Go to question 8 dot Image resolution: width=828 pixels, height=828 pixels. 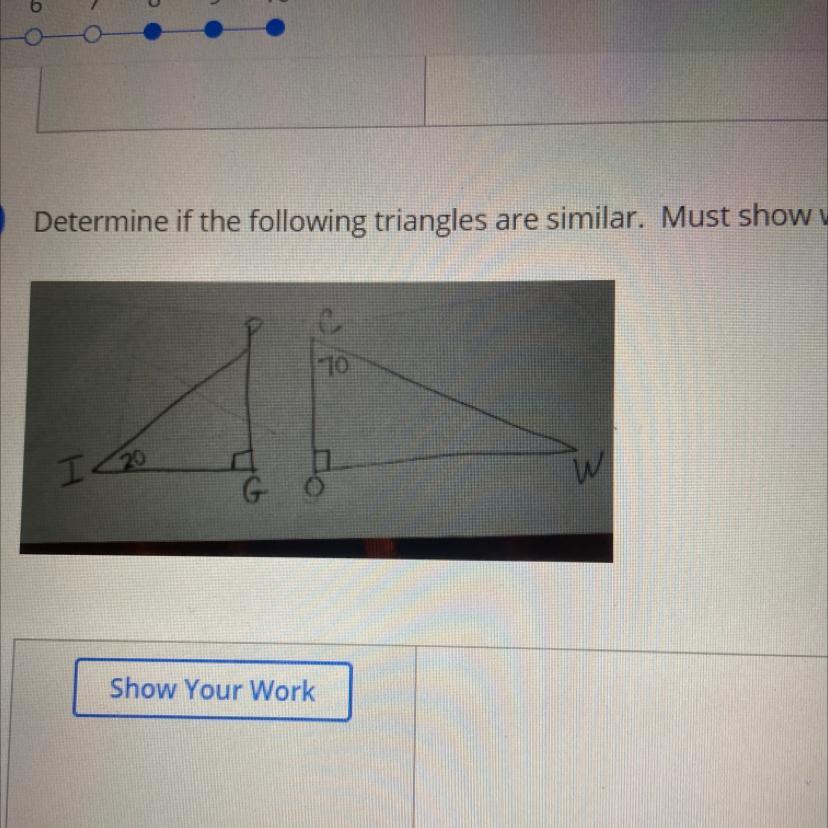[152, 32]
